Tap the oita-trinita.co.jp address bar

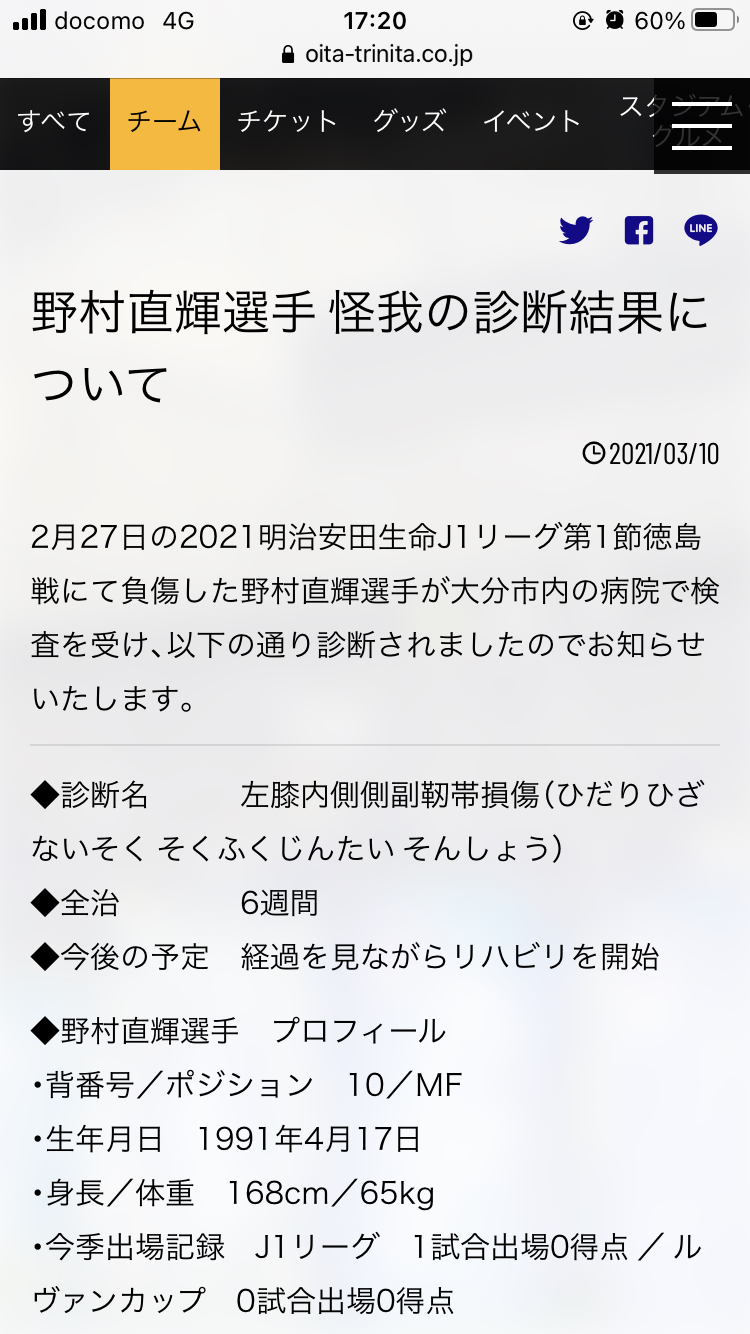pyautogui.click(x=376, y=54)
